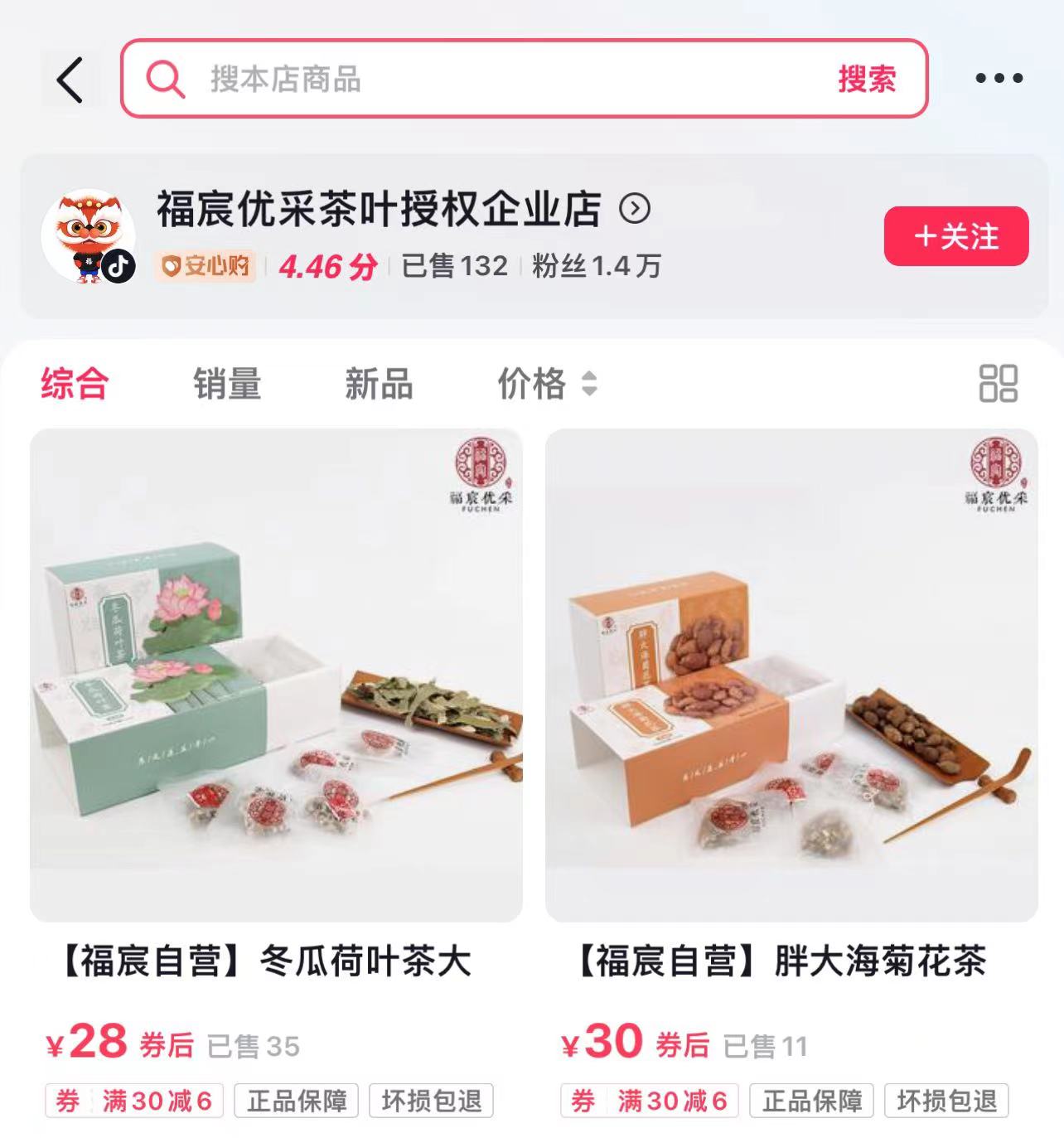Open the 胖大海菊花茶 product card
Screen dimensions: 1064x1138
[791, 676]
